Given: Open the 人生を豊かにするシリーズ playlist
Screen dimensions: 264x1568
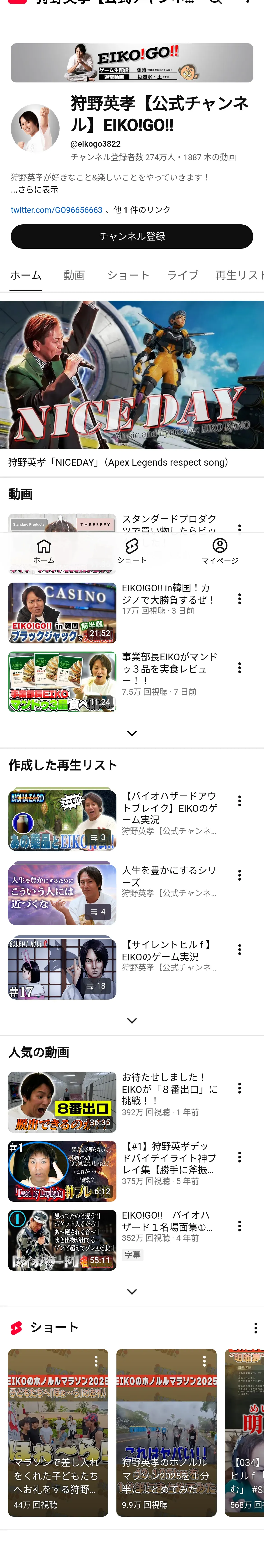Looking at the screenshot, I should [62, 893].
